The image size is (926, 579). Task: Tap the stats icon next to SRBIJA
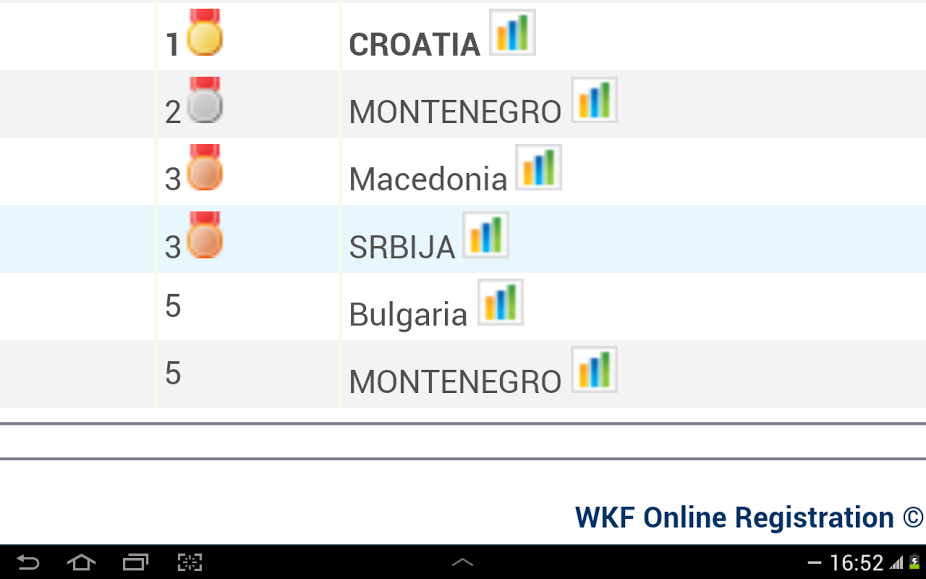486,235
